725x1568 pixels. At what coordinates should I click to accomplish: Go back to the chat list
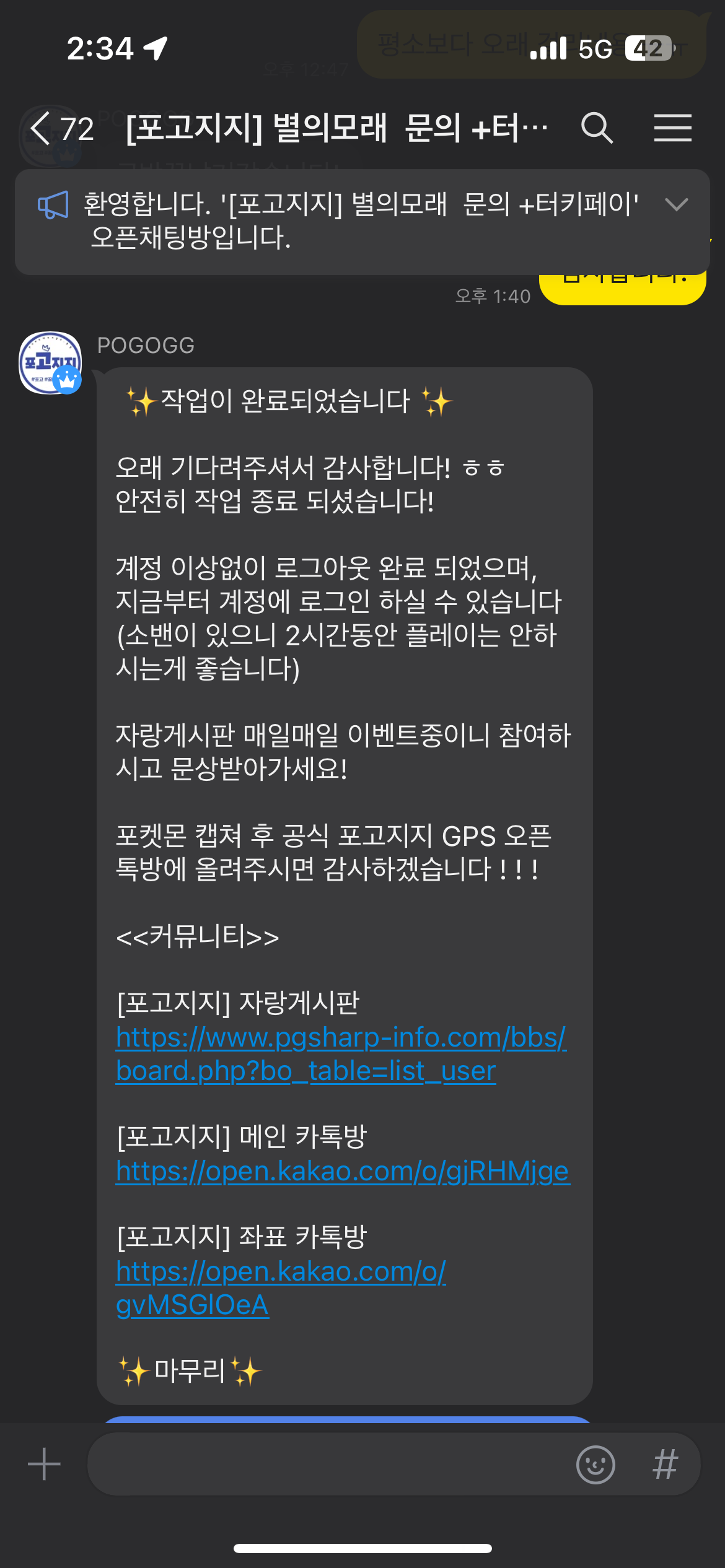pyautogui.click(x=42, y=129)
